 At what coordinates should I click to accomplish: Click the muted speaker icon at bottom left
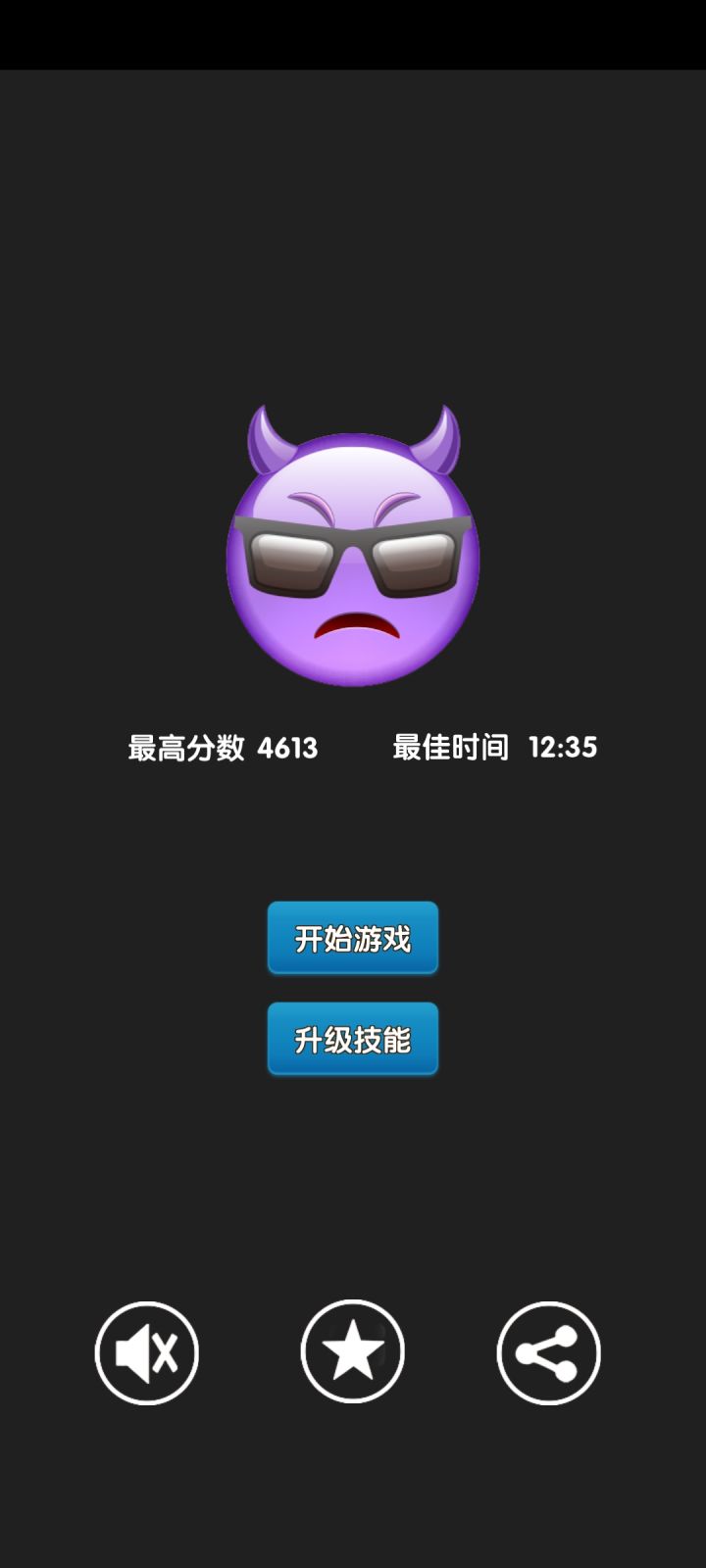147,1350
